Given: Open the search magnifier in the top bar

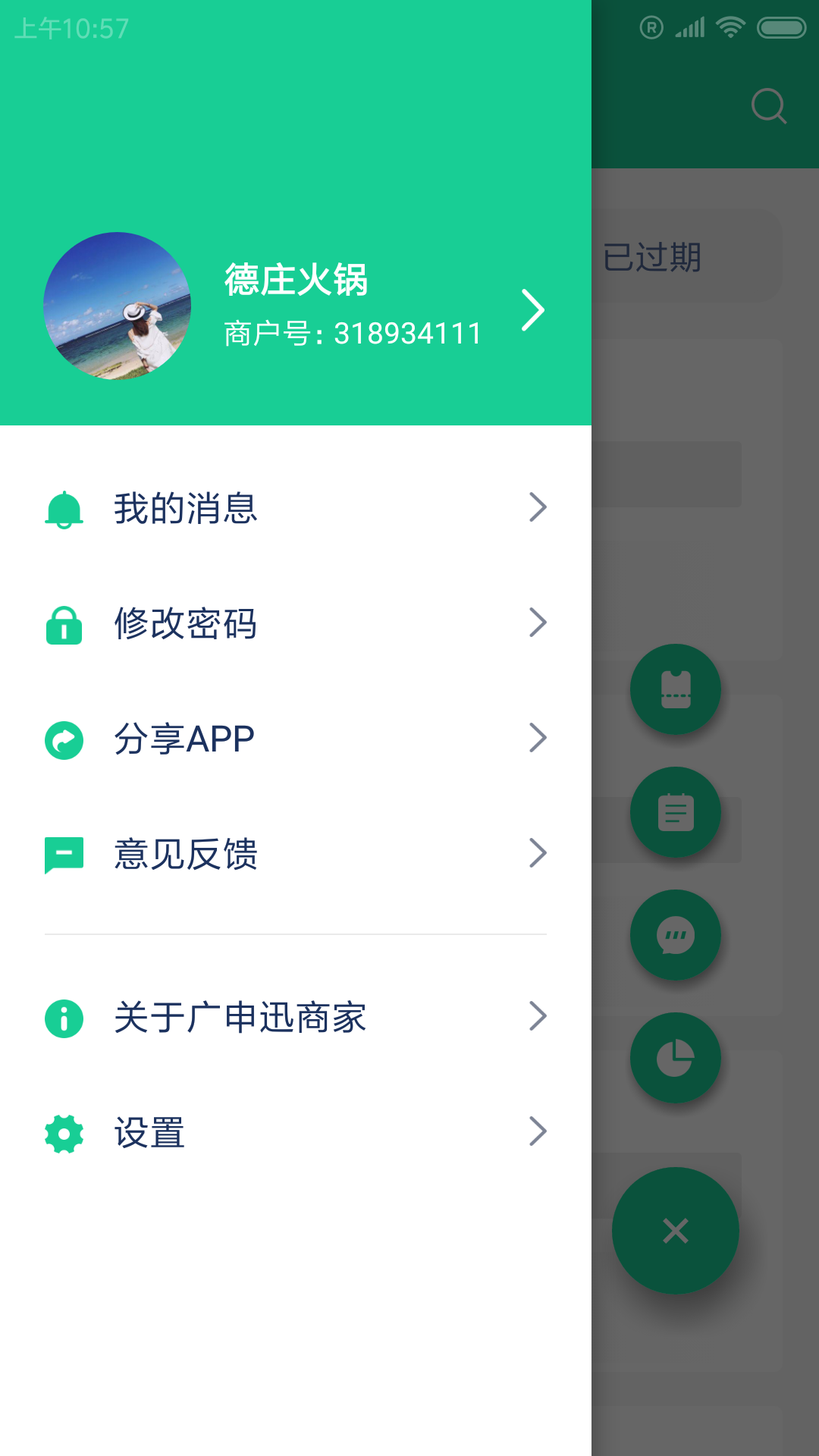Looking at the screenshot, I should [770, 106].
